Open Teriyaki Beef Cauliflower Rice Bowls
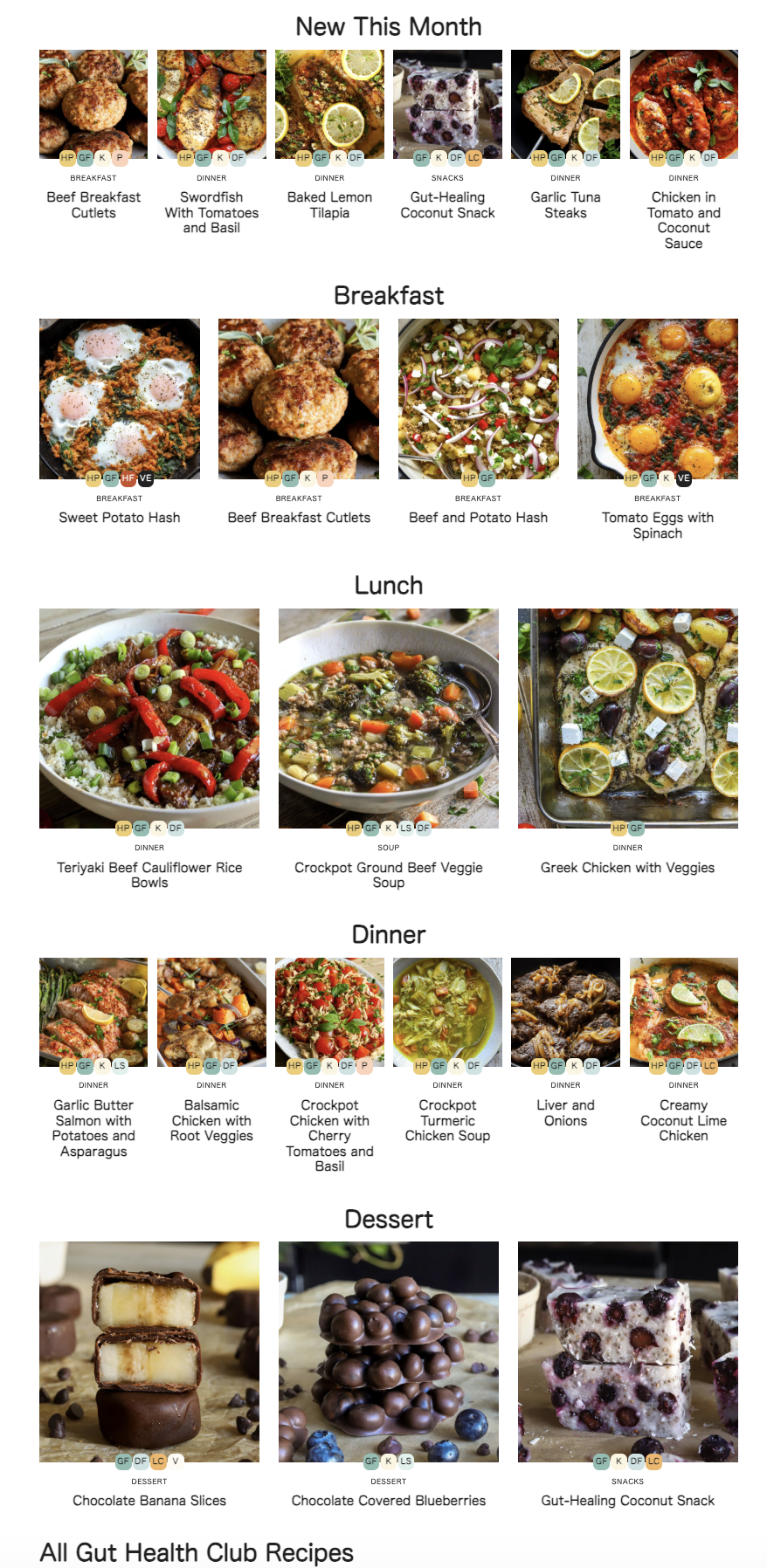Screen dimensions: 767x1568 (149, 875)
